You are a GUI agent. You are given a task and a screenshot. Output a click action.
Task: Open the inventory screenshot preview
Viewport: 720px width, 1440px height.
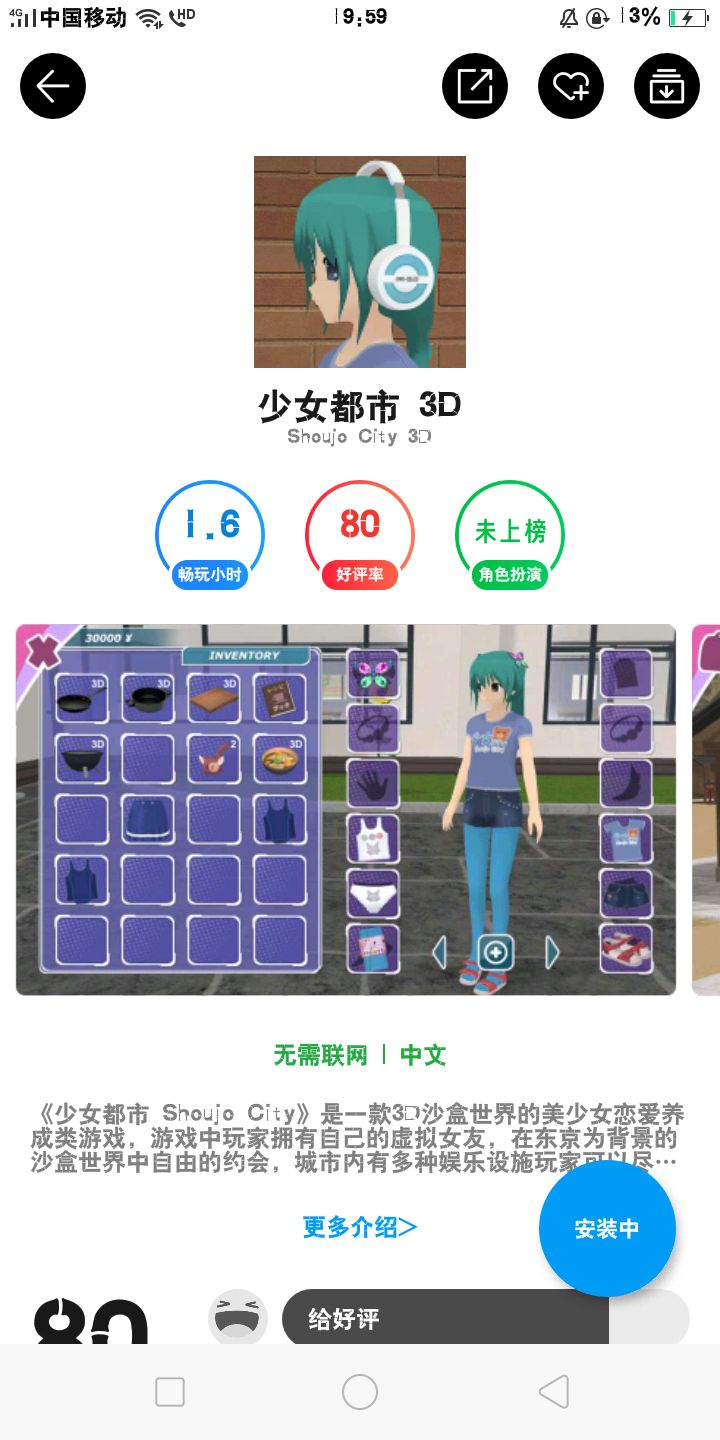click(345, 810)
